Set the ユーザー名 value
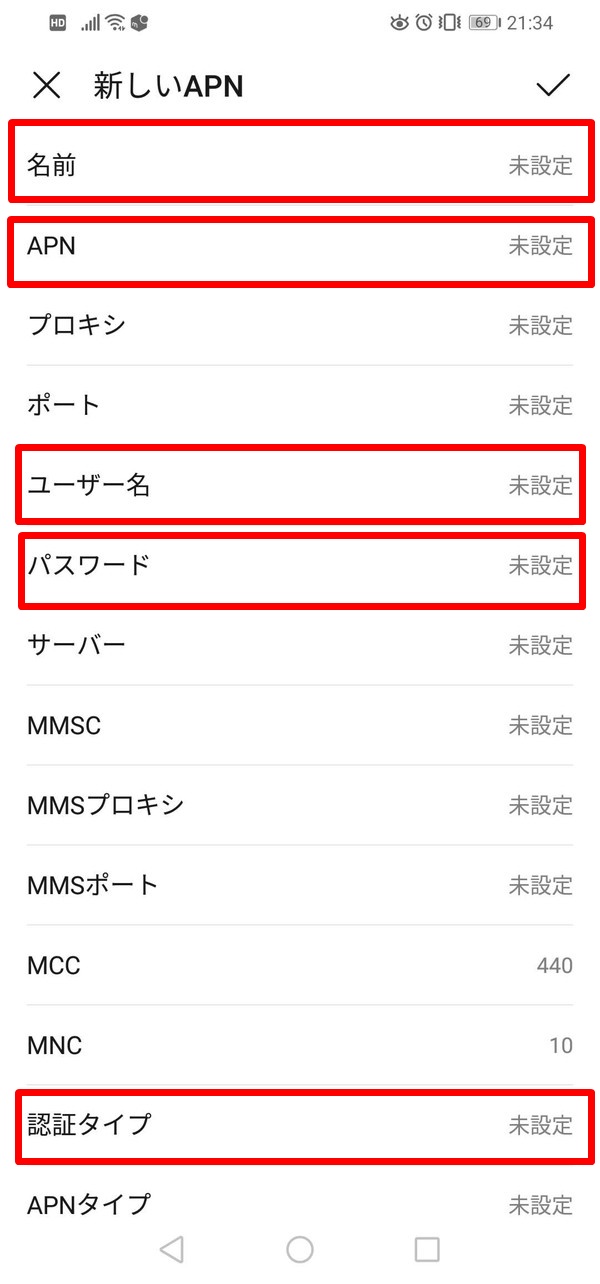The image size is (600, 1284). (300, 486)
